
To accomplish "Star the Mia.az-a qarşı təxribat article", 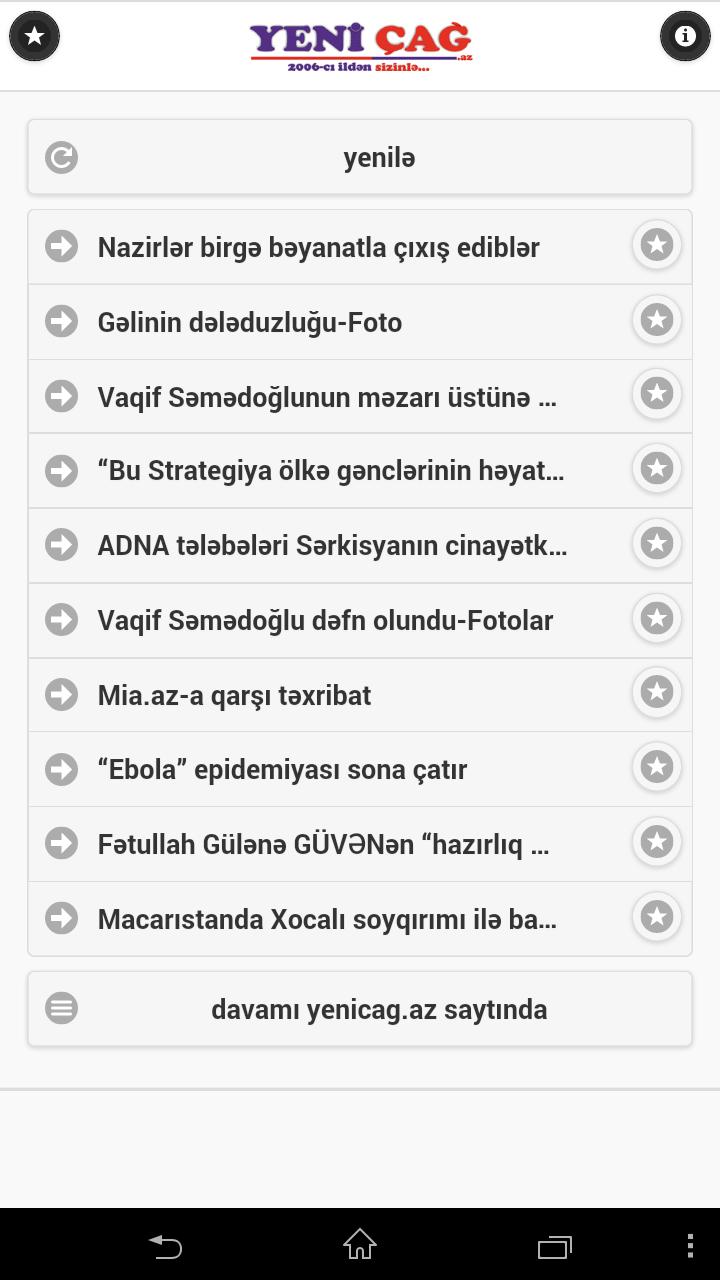I will tap(657, 692).
